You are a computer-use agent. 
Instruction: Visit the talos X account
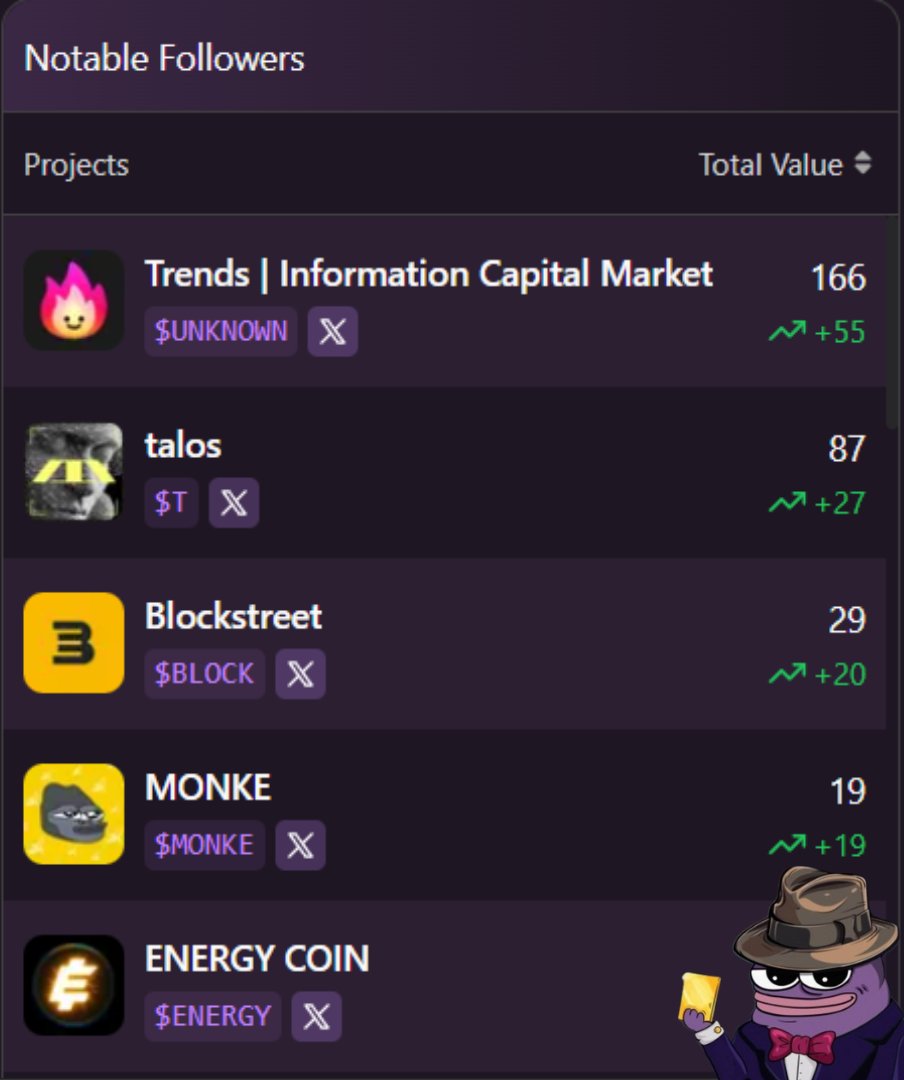point(234,502)
